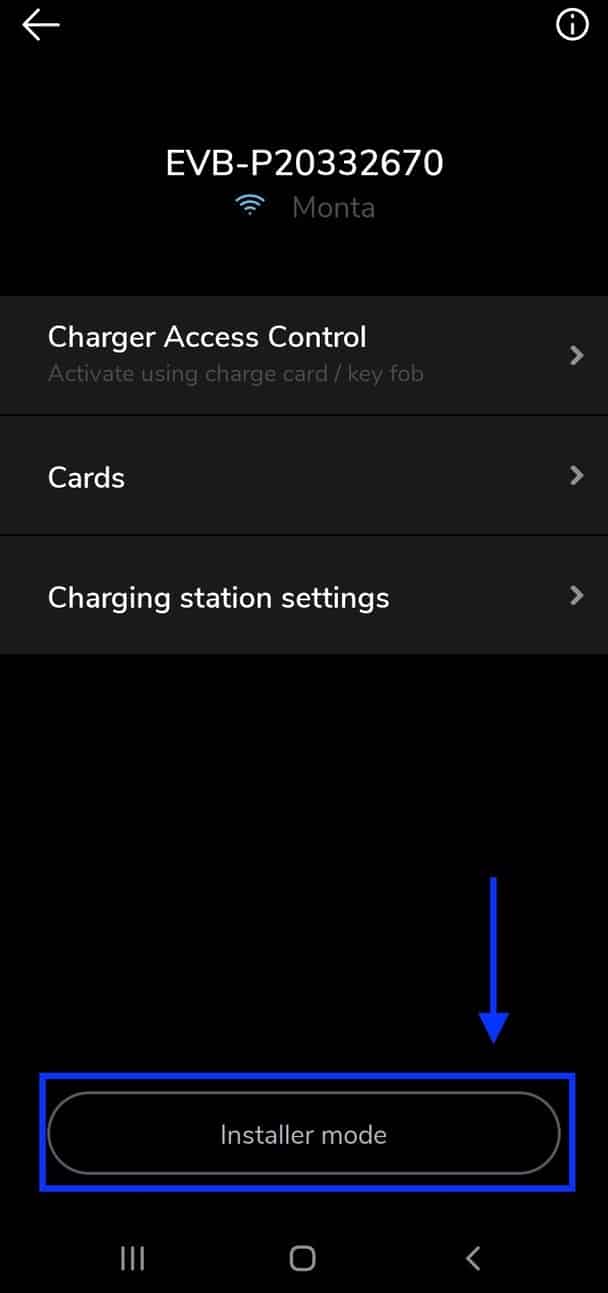Viewport: 608px width, 1293px height.
Task: Enter Installer mode
Action: (304, 1133)
